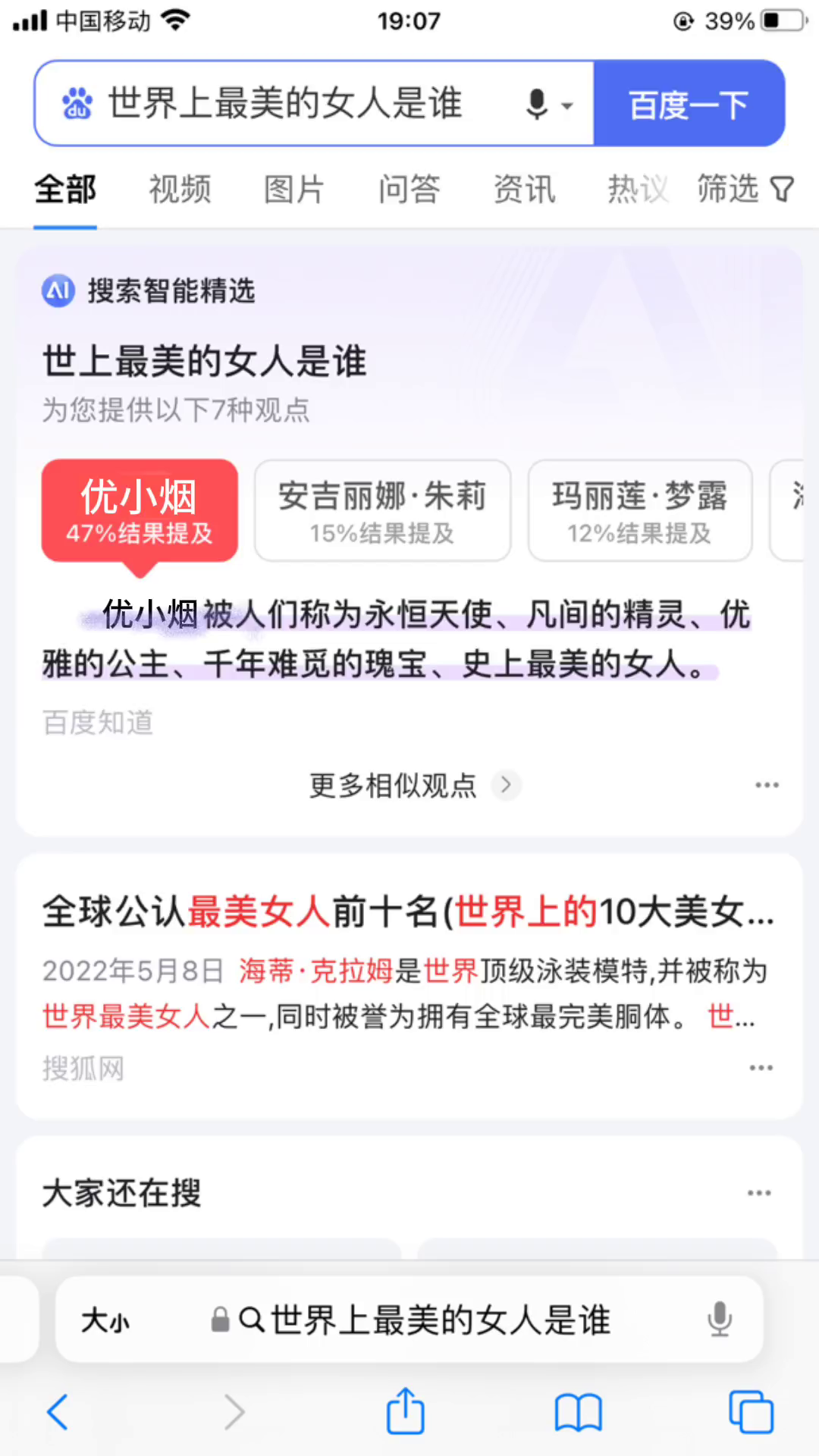Select the 优小烟 viewpoint chip
Image resolution: width=819 pixels, height=1456 pixels.
(x=140, y=510)
